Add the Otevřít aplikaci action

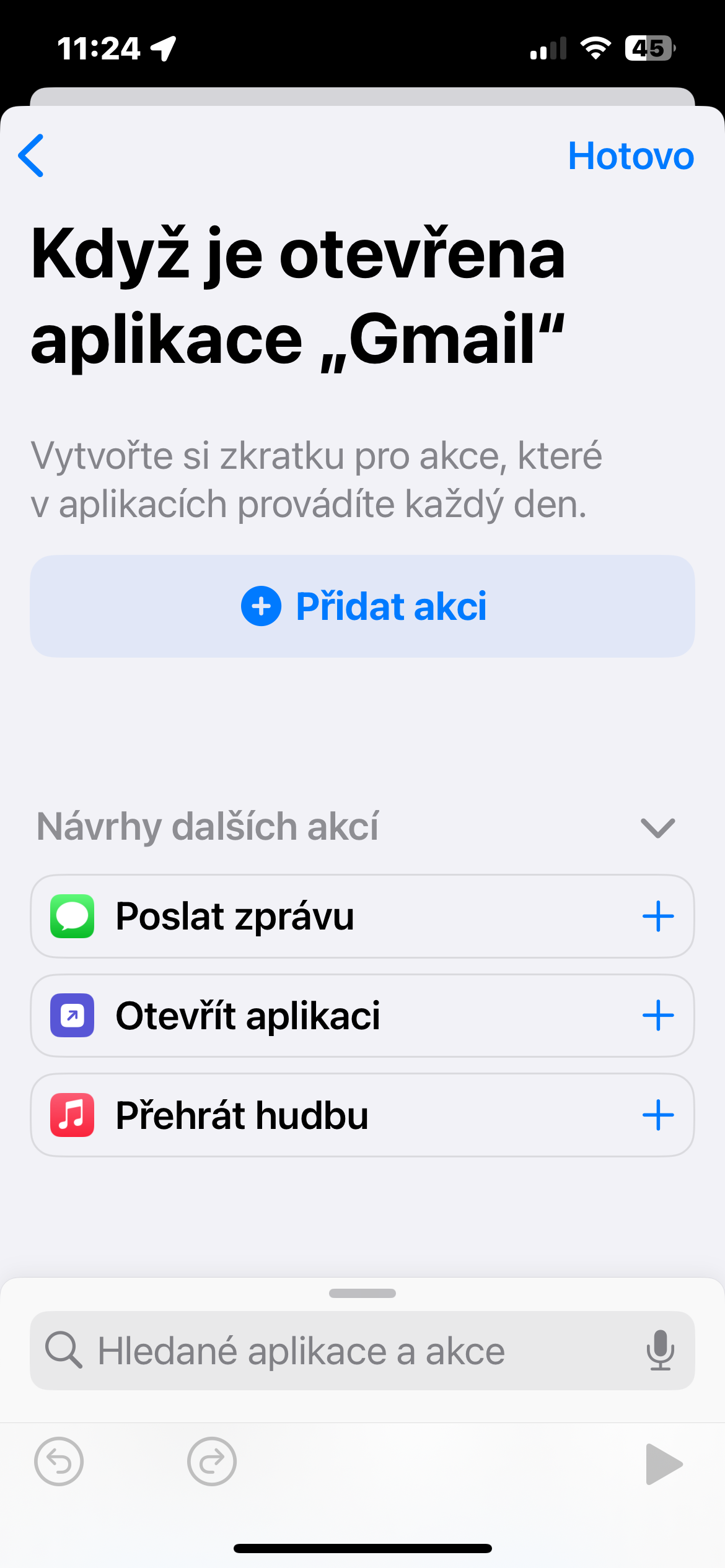pyautogui.click(x=657, y=1016)
